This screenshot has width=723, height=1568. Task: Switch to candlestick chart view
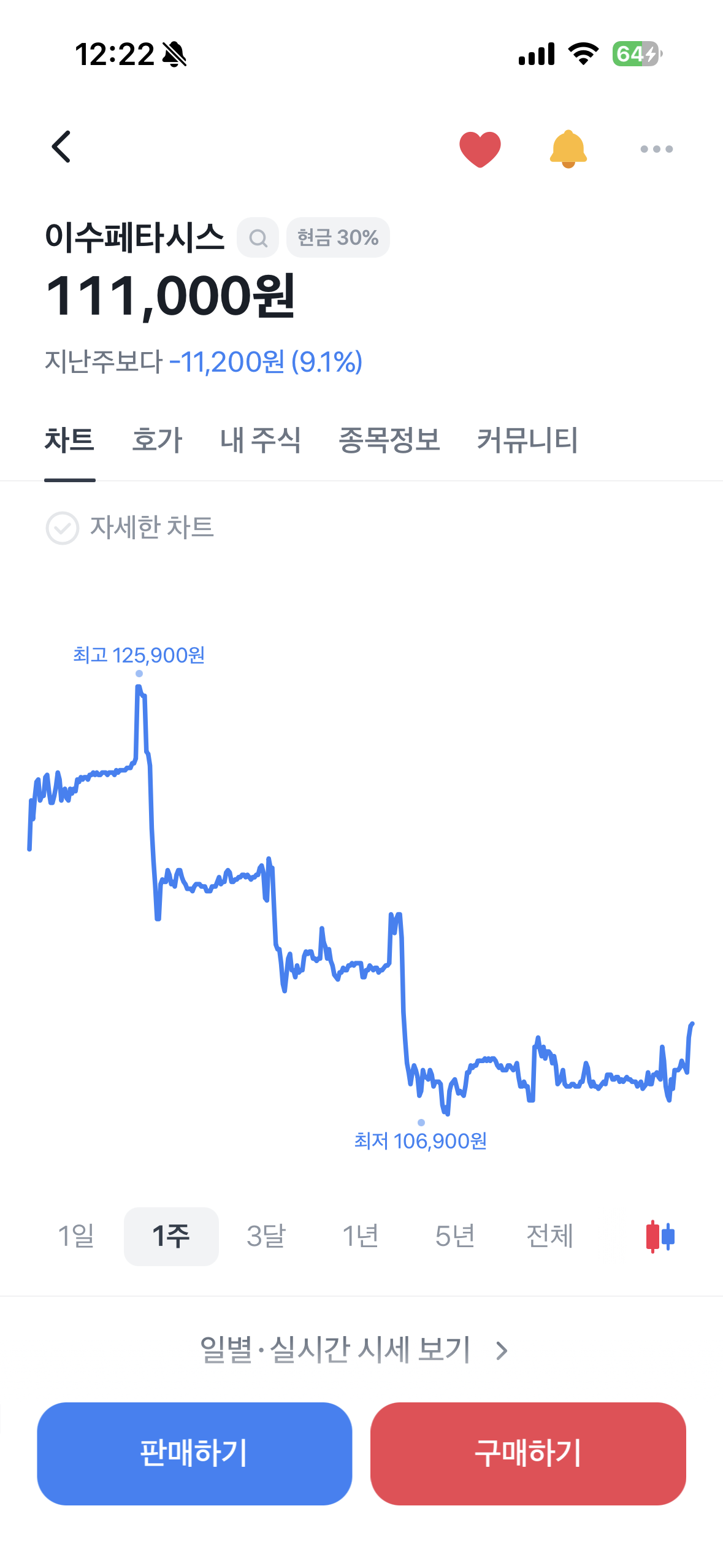point(660,1236)
